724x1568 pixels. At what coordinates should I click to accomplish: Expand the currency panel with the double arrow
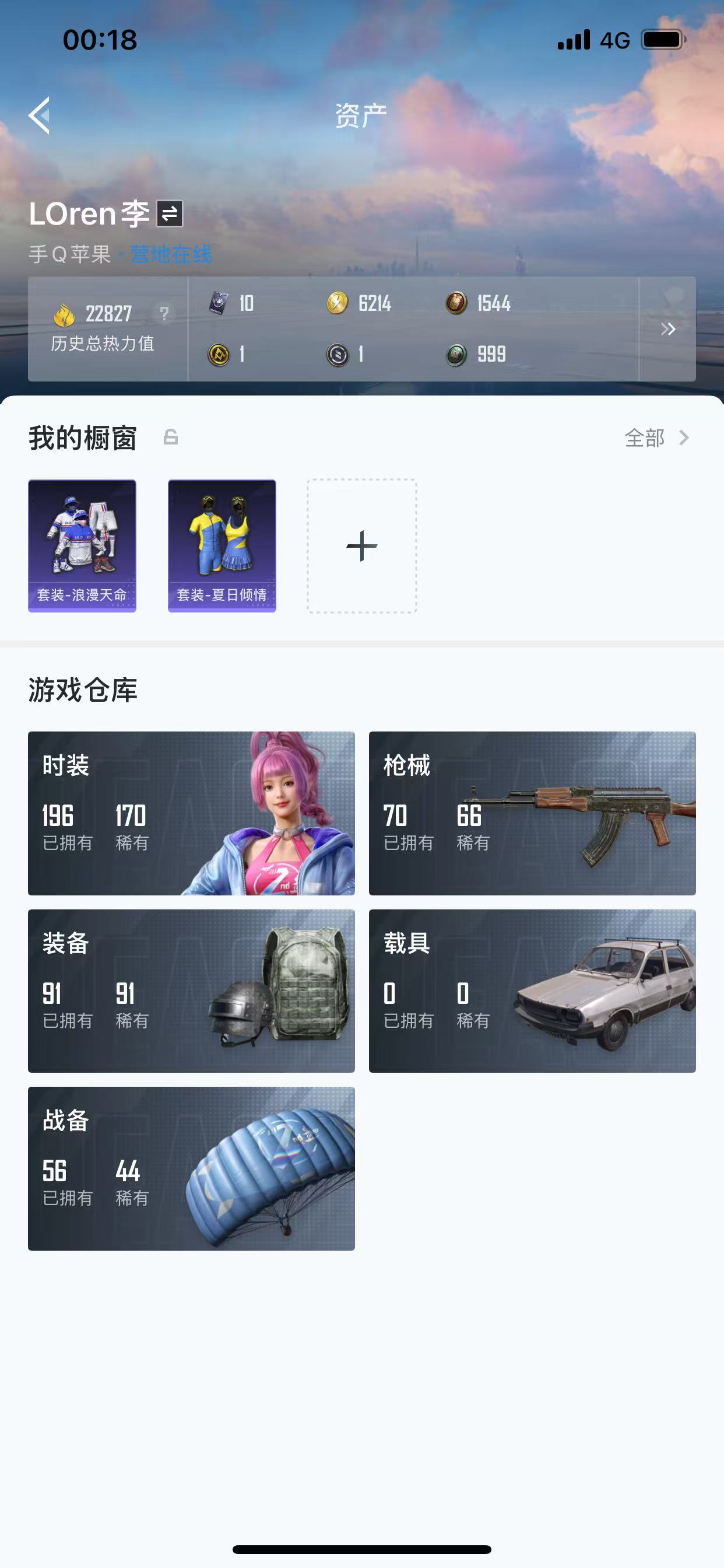click(667, 330)
